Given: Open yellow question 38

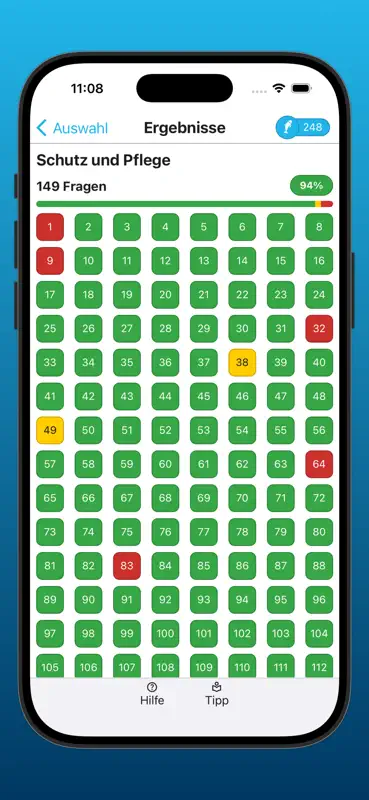Looking at the screenshot, I should tap(242, 363).
